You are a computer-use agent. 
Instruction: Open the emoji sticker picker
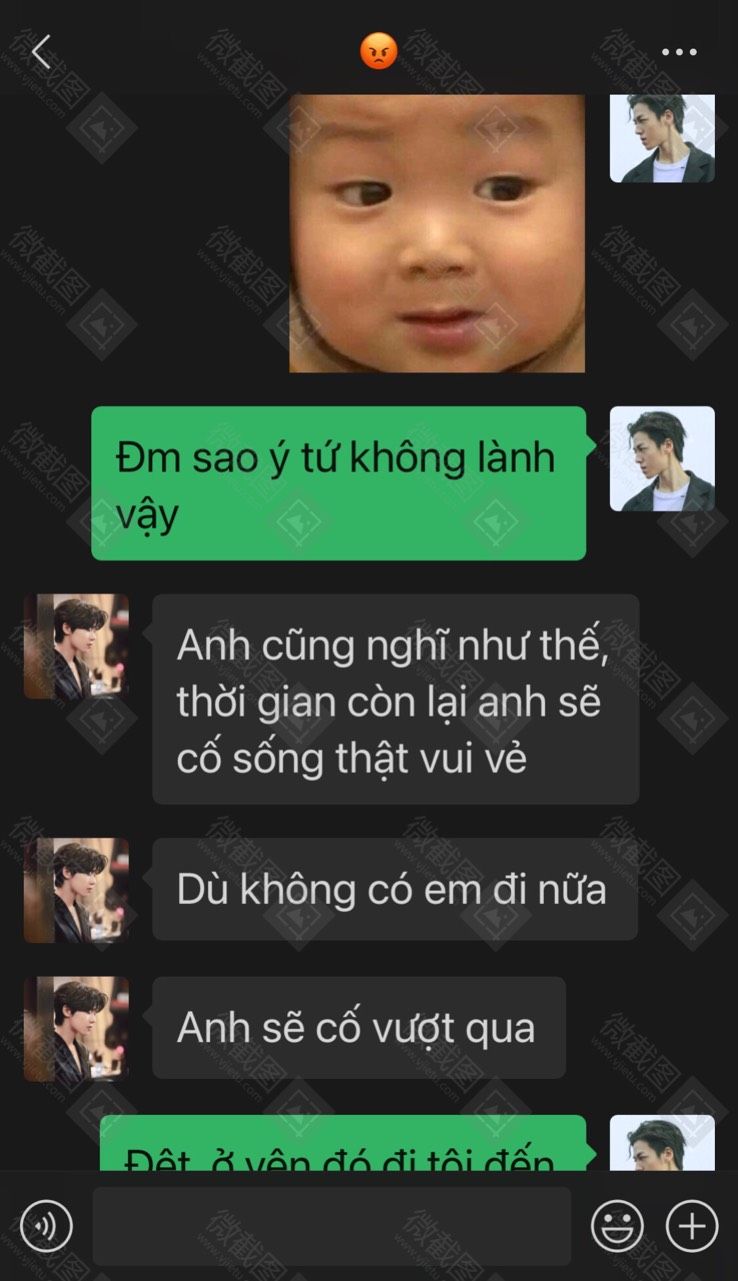click(x=617, y=1226)
